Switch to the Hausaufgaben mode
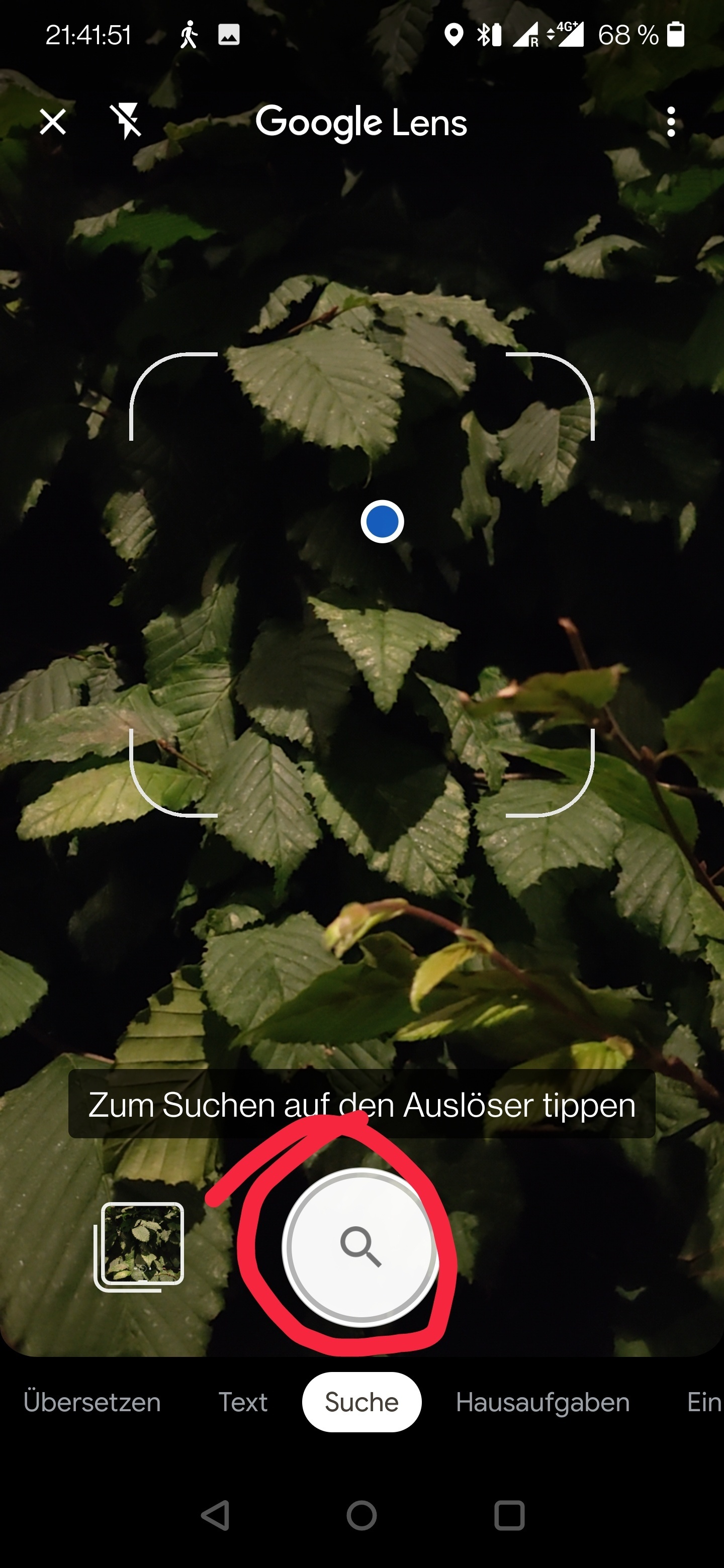Viewport: 724px width, 1568px height. point(542,1403)
